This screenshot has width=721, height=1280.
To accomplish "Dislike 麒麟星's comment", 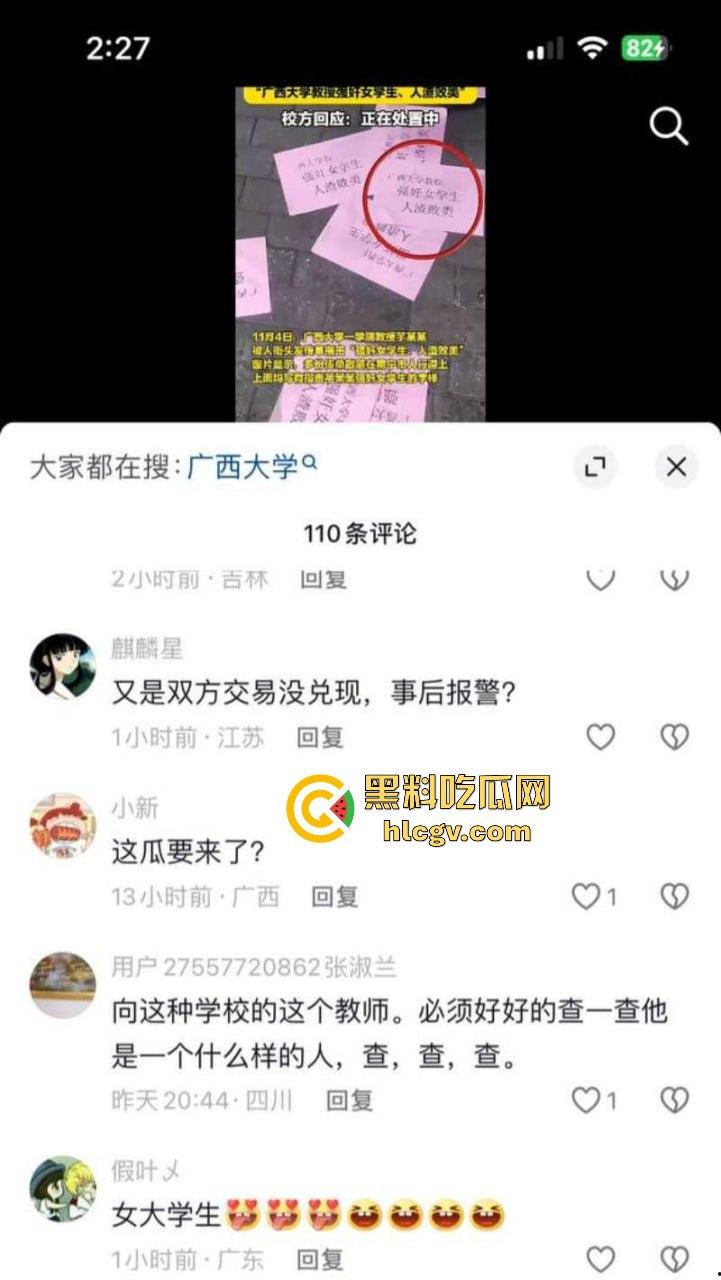I will [675, 737].
